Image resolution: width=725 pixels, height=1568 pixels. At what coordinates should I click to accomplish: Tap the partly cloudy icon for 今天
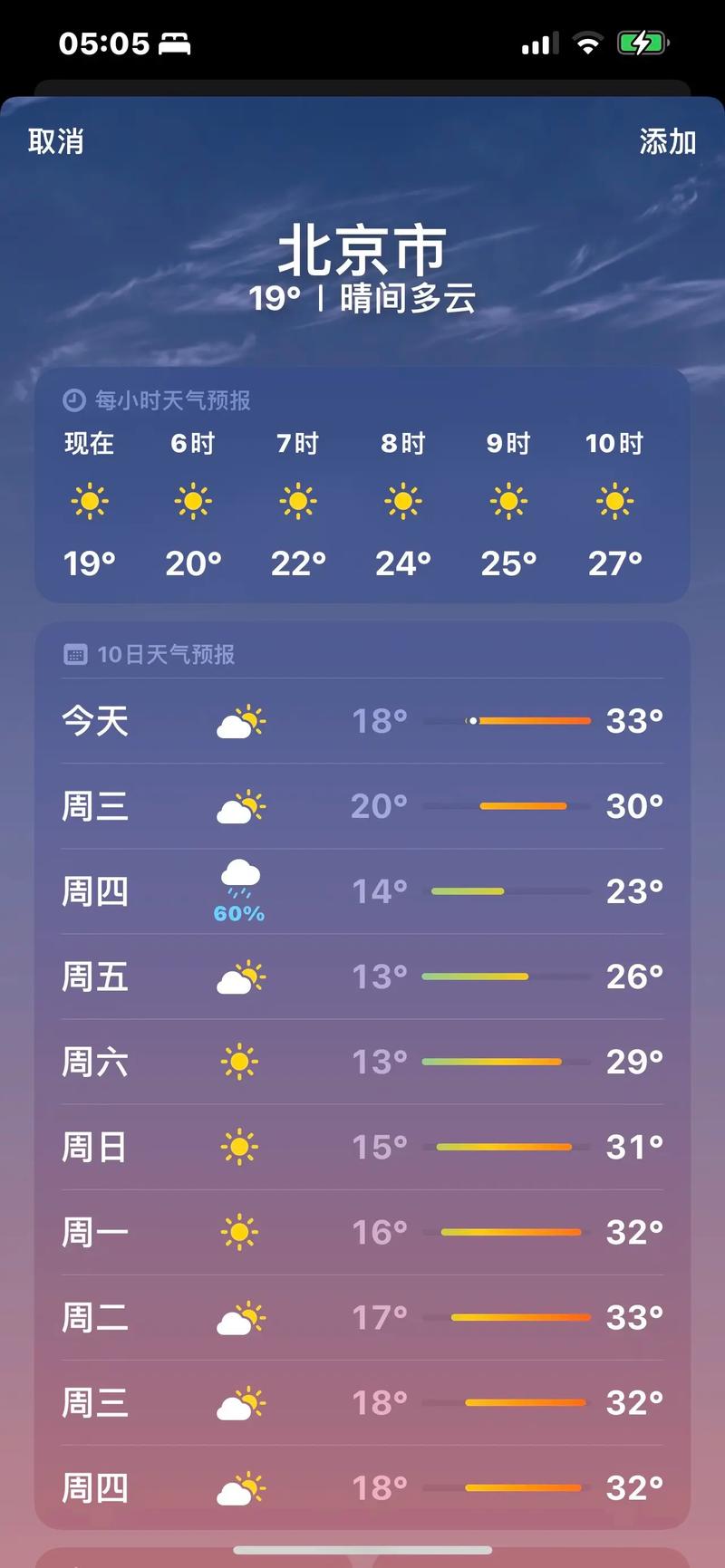click(238, 720)
